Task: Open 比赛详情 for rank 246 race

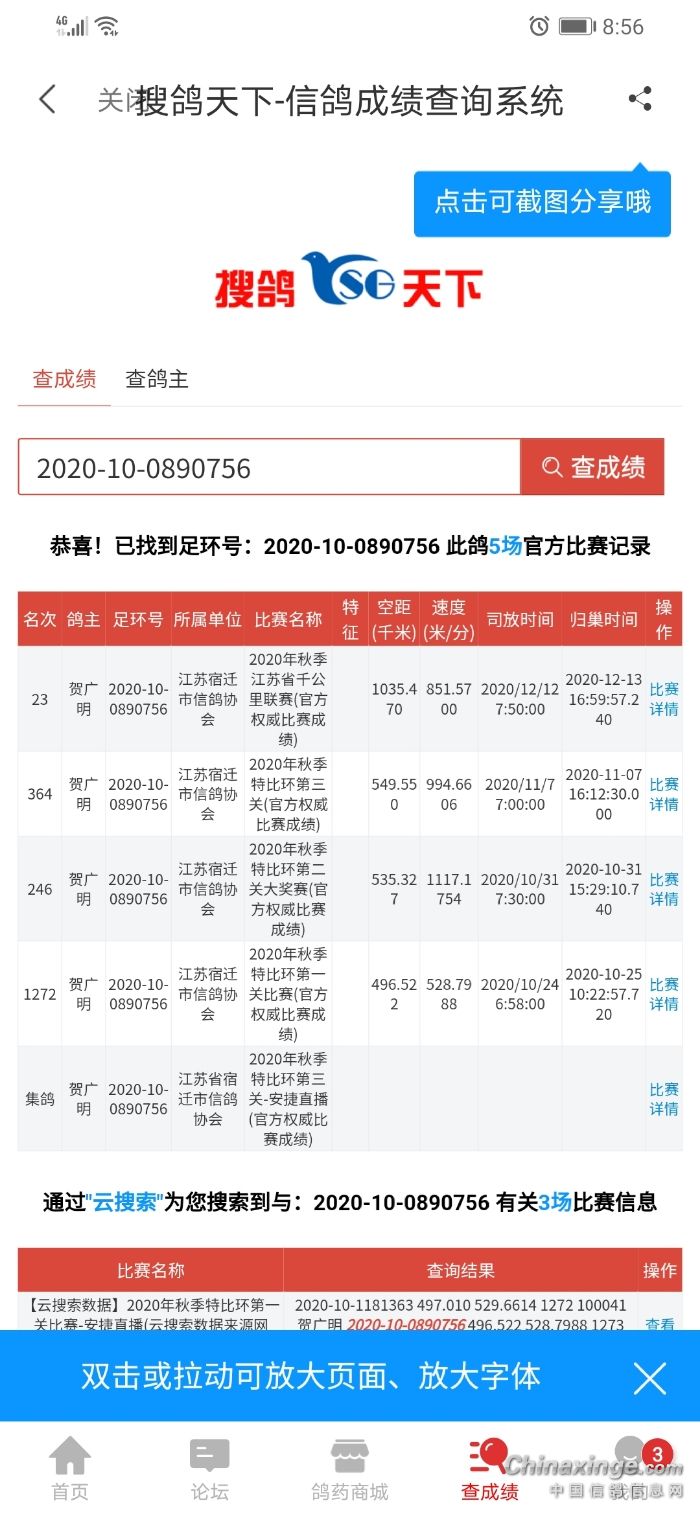Action: (x=663, y=889)
